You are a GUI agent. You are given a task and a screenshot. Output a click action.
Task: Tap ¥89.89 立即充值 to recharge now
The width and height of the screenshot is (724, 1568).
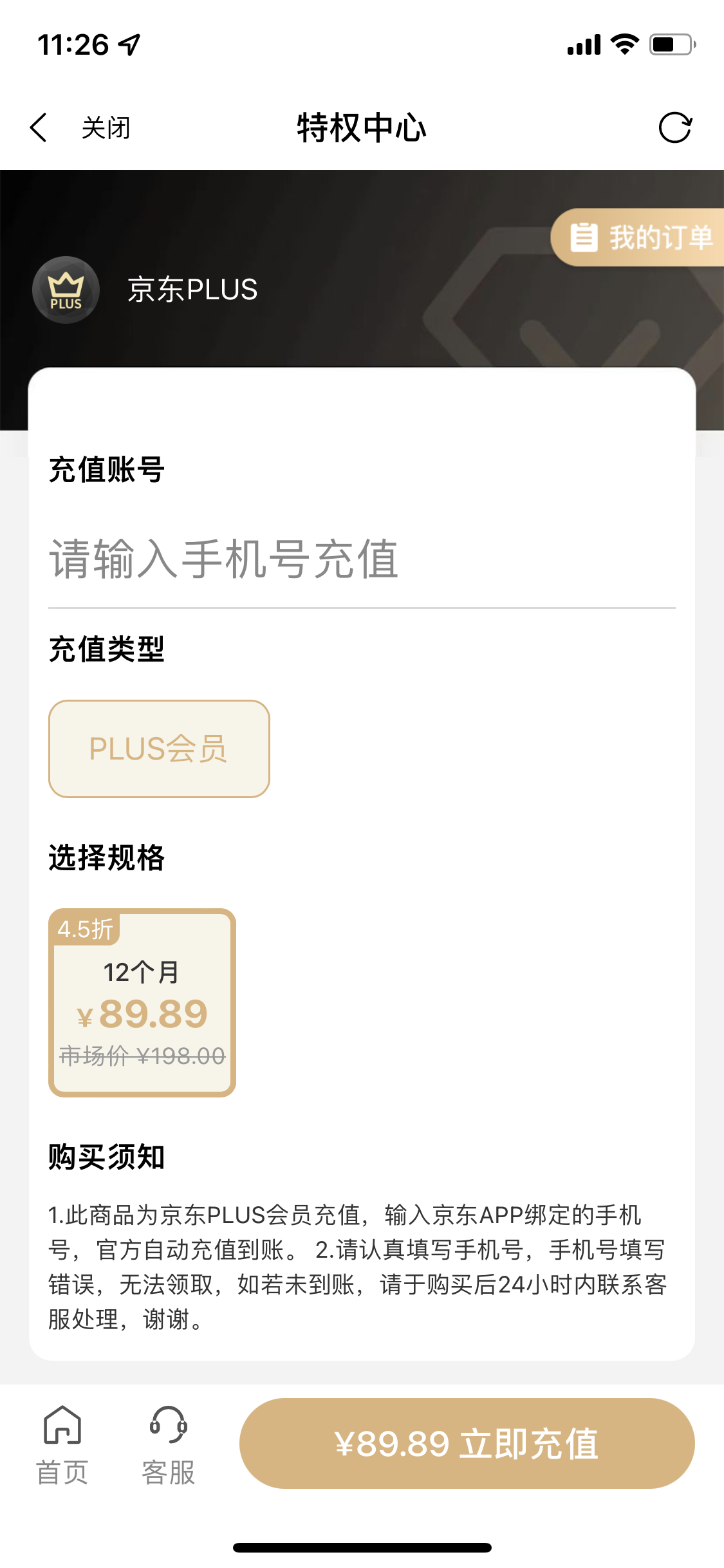467,1443
